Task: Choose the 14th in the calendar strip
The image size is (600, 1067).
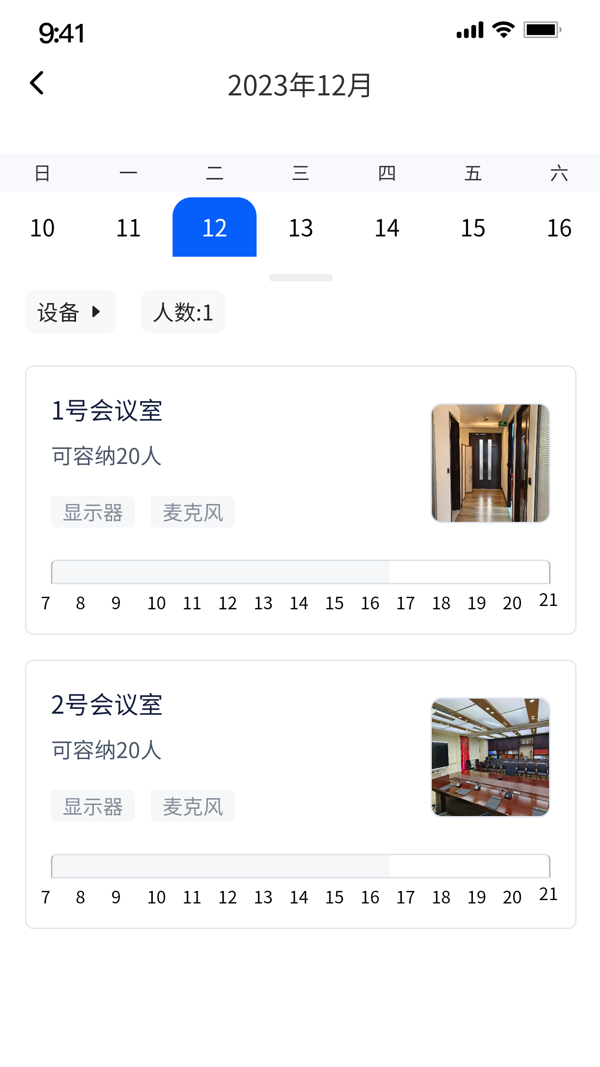Action: [387, 228]
